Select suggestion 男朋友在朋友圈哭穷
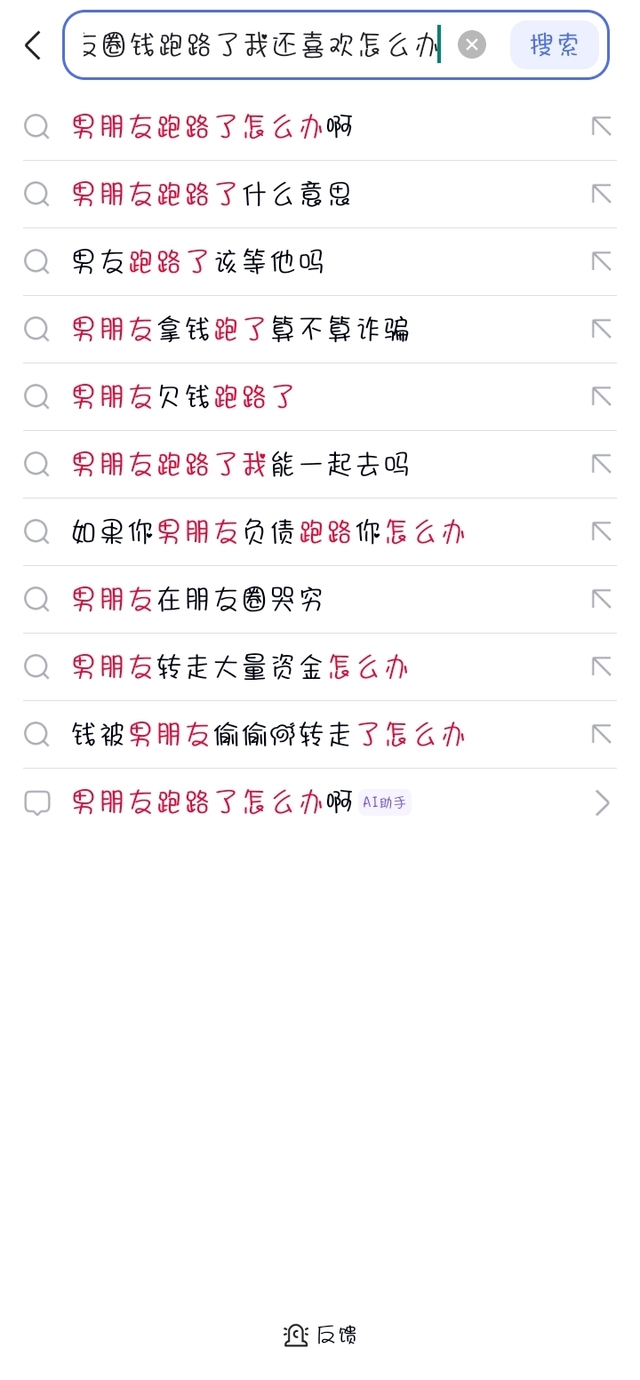640x1380 pixels. 320,599
